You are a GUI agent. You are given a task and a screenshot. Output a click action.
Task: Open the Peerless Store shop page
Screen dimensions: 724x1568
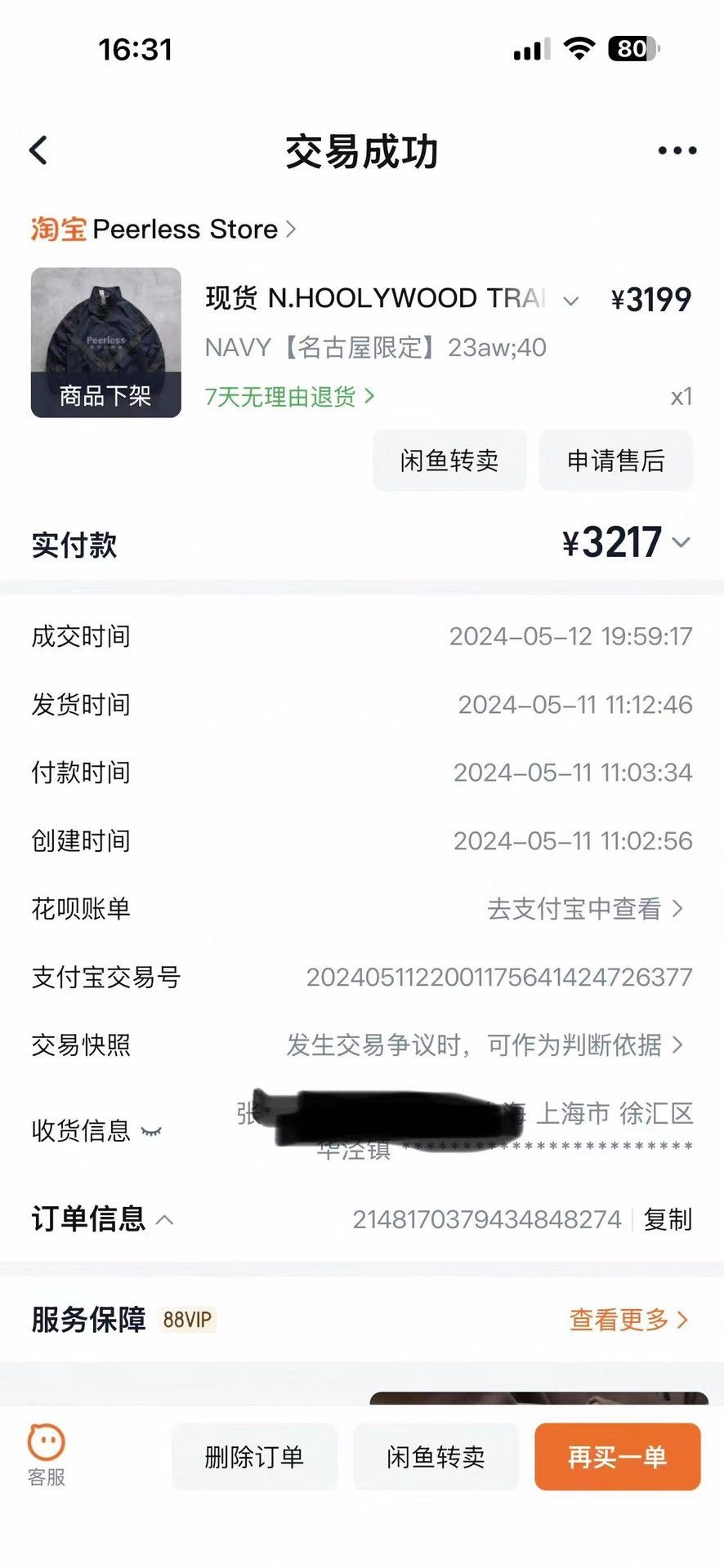point(163,229)
